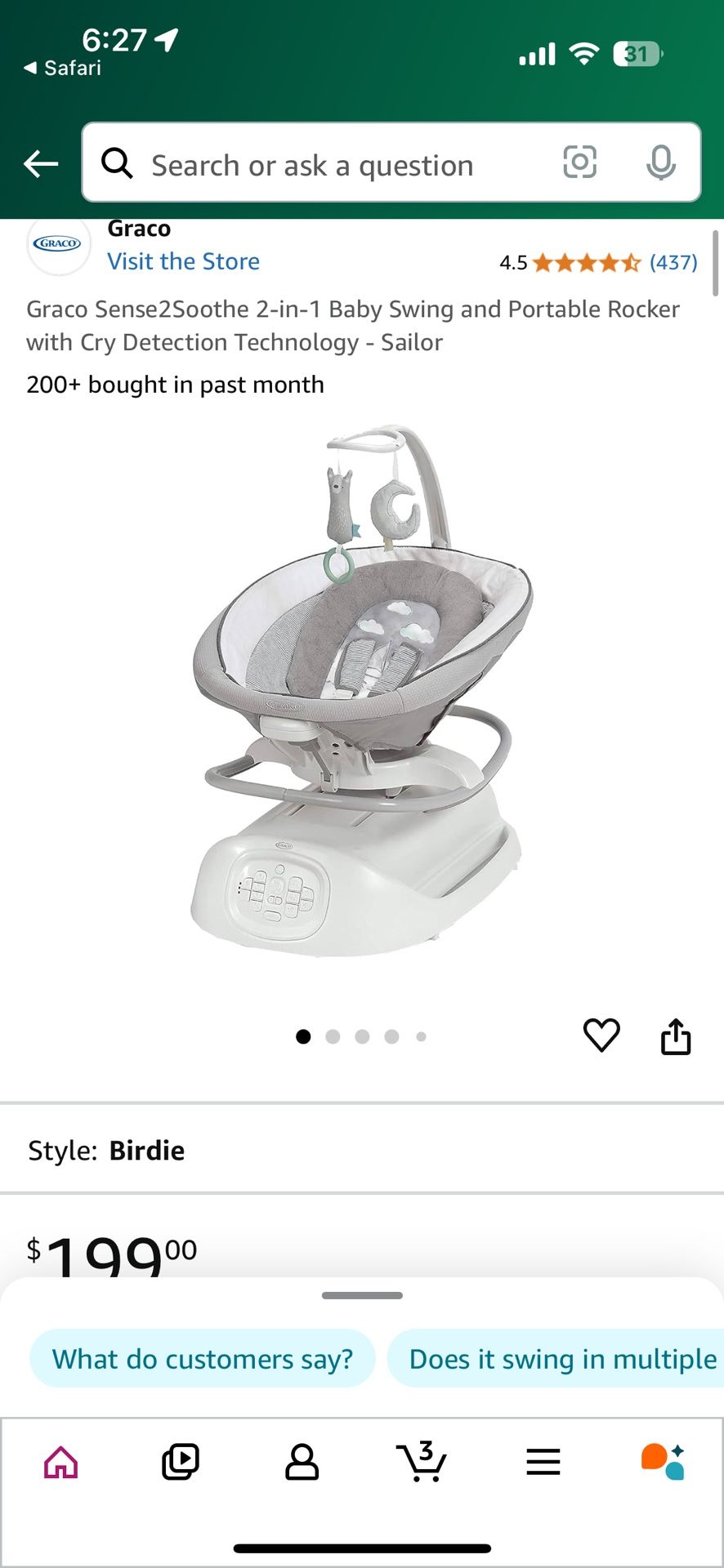
Task: View customer reviews by tapping (437)
Action: tap(673, 262)
